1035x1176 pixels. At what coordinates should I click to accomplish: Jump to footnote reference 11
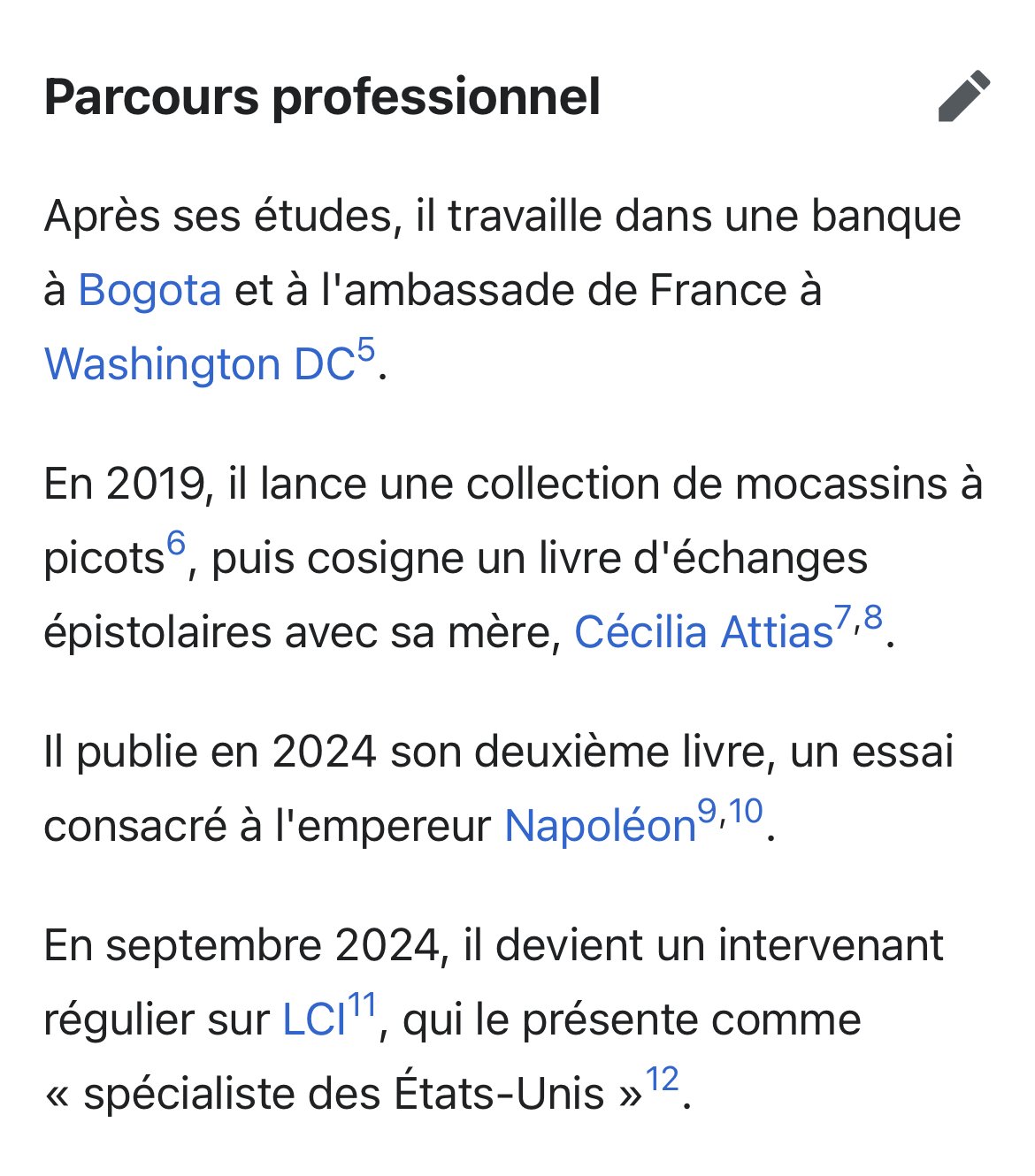(x=362, y=1005)
